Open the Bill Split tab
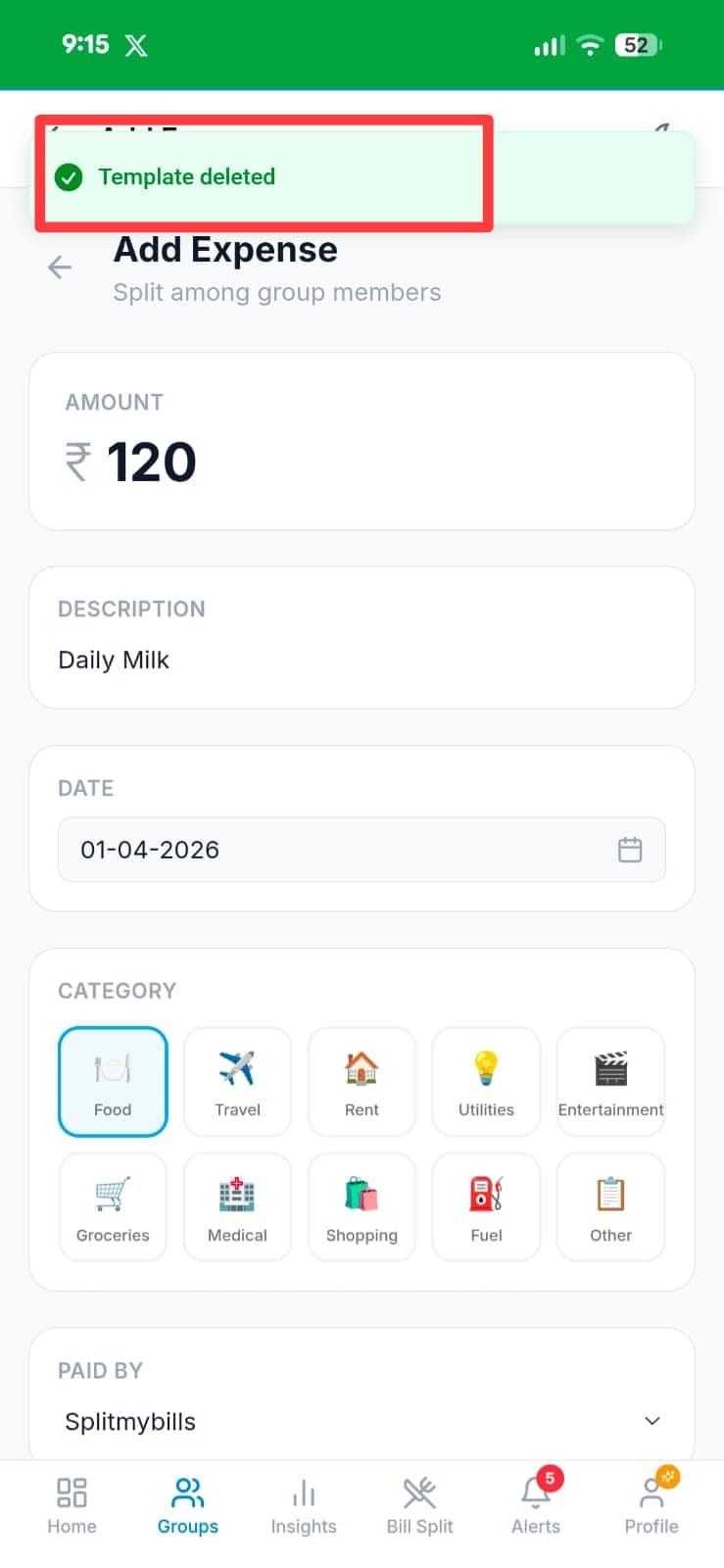Image resolution: width=724 pixels, height=1568 pixels. [419, 1504]
